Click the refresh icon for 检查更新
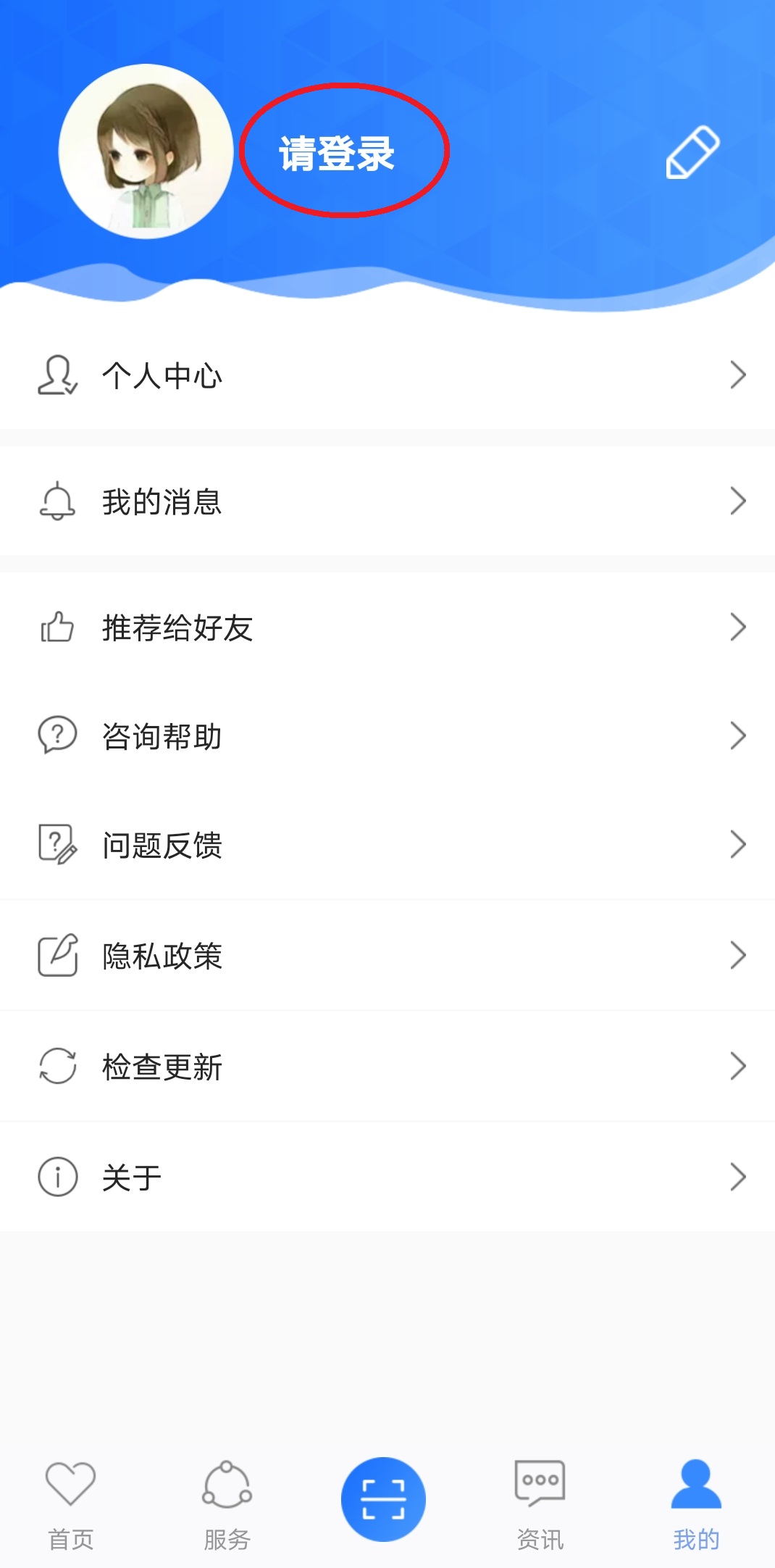Screen dimensions: 775x1568 click(x=56, y=1065)
